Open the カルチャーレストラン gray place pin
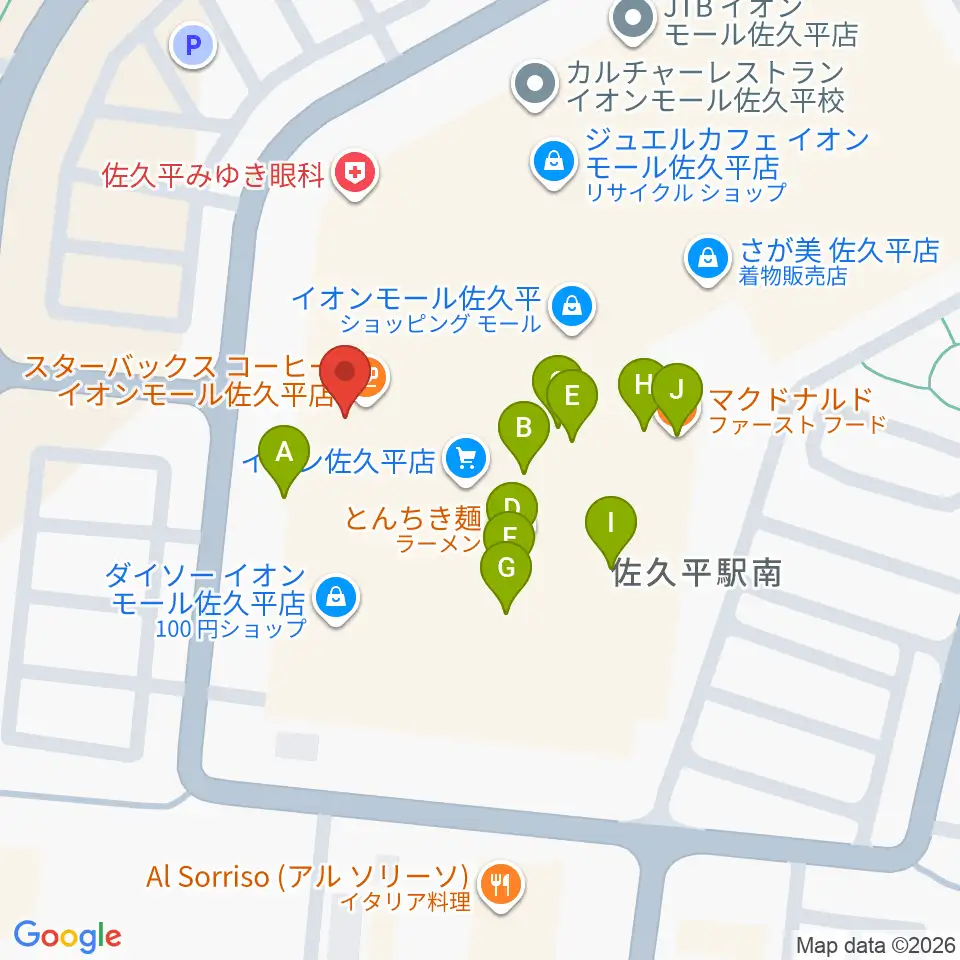 (x=534, y=84)
